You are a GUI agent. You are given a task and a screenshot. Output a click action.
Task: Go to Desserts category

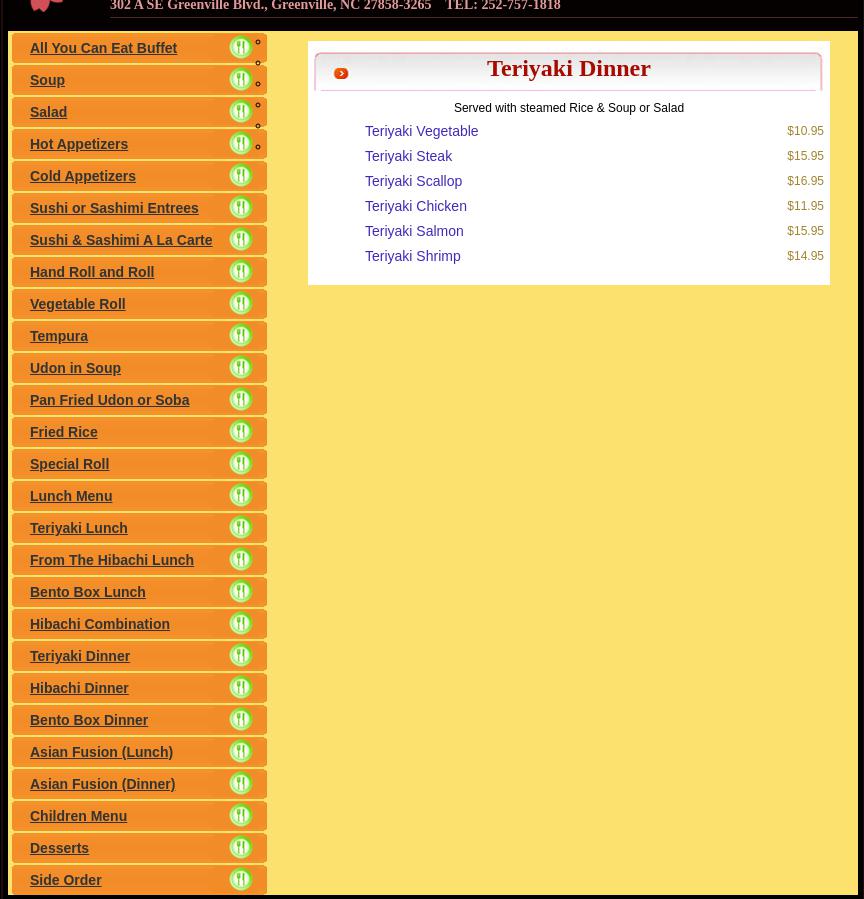pos(59,848)
